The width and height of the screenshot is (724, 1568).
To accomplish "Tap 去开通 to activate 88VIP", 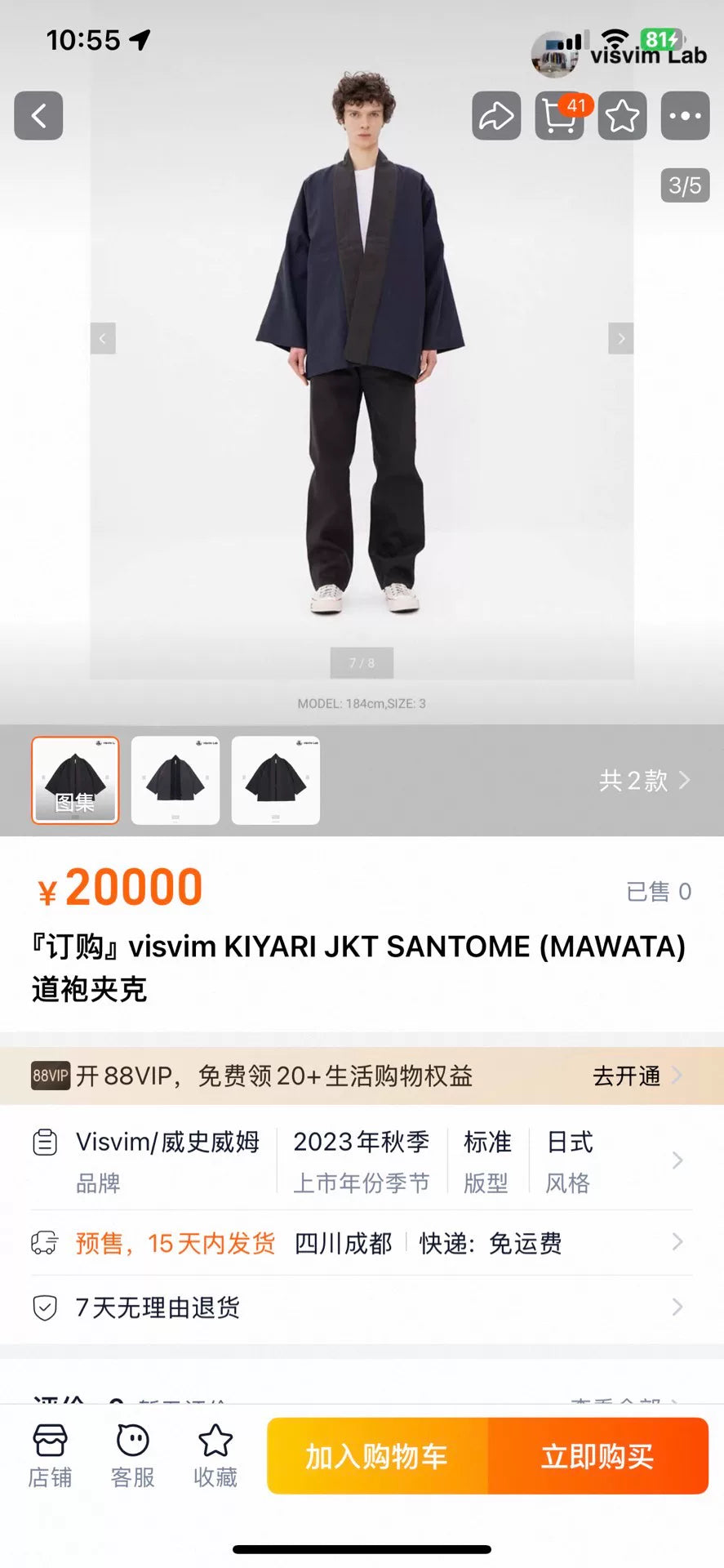I will click(x=636, y=1076).
